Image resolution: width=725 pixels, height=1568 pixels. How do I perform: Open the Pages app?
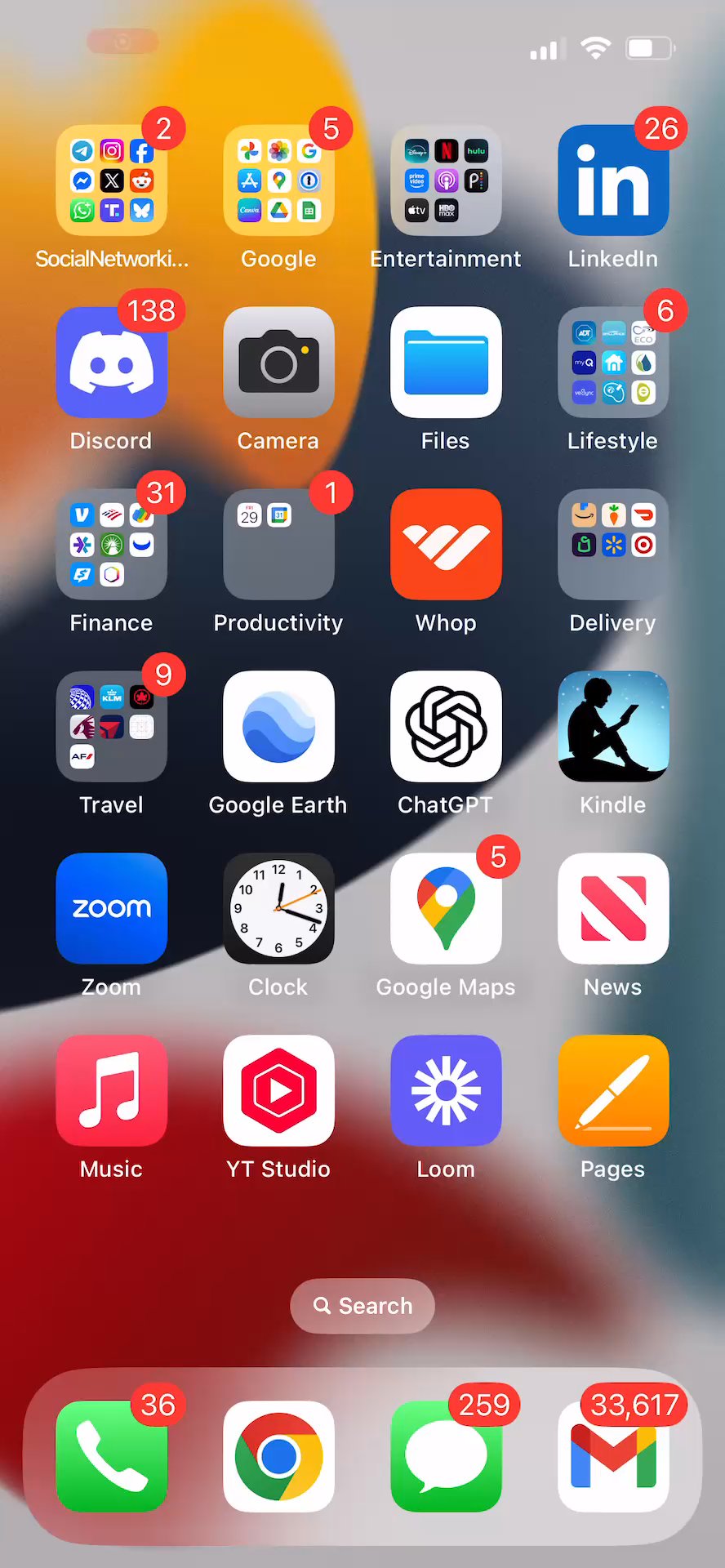click(613, 1091)
